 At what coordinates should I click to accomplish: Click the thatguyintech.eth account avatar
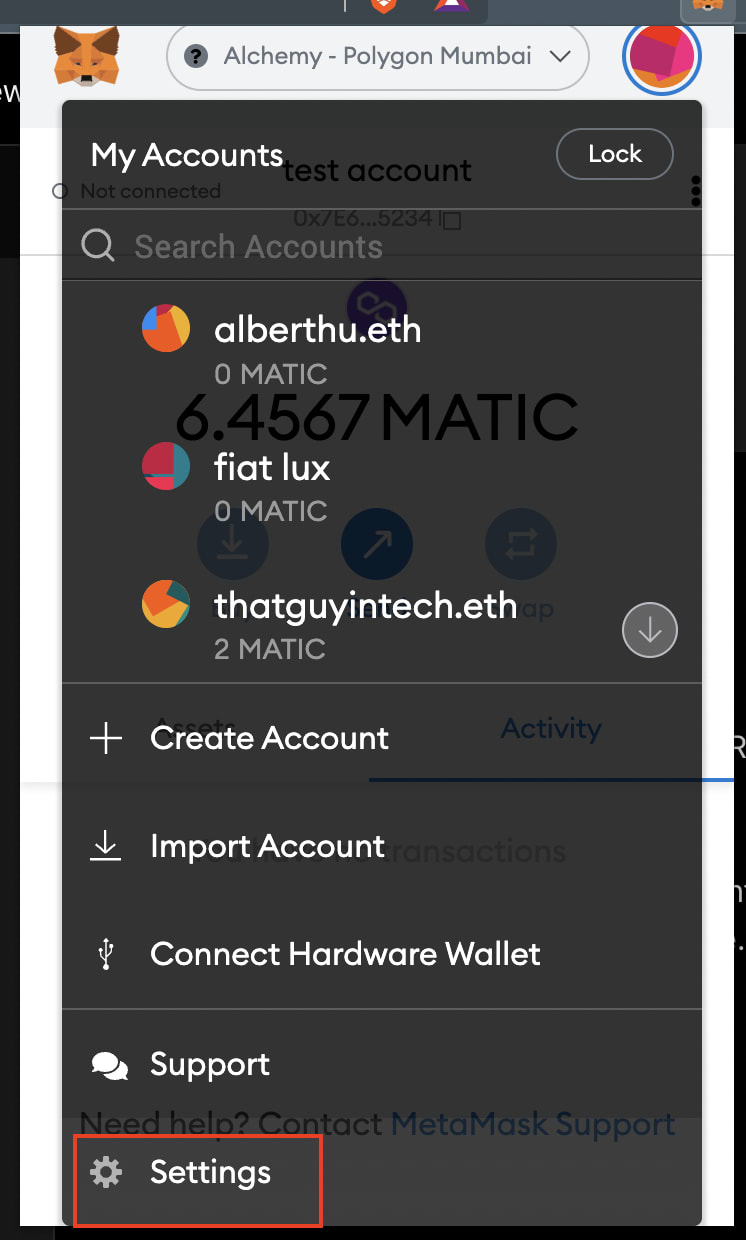[166, 604]
